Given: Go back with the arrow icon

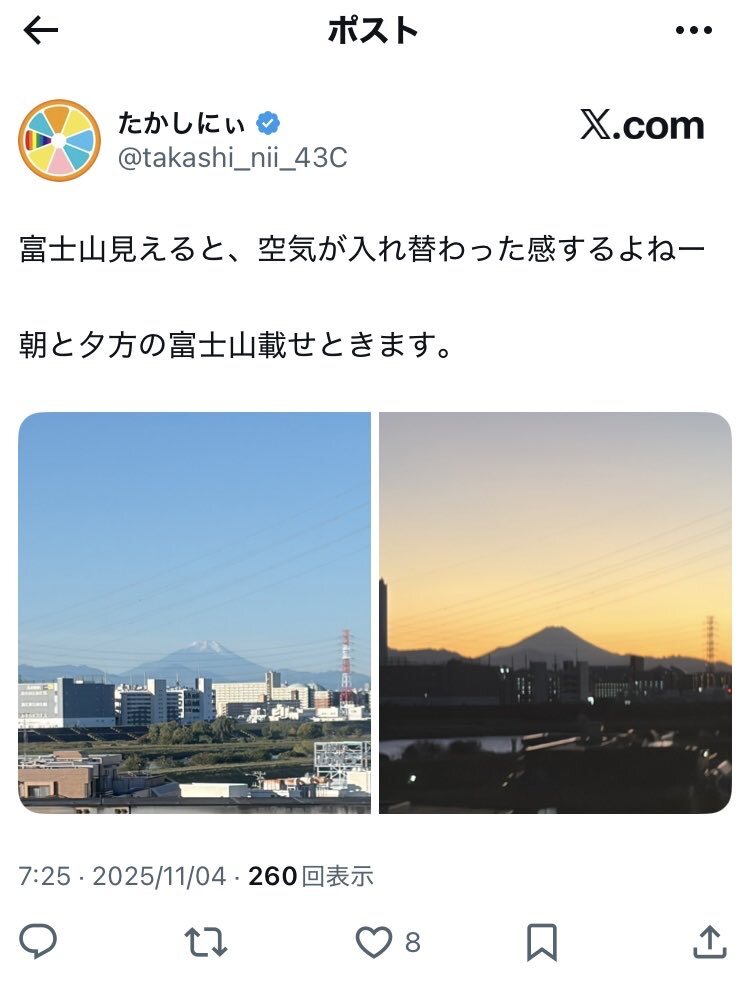Looking at the screenshot, I should tap(41, 31).
